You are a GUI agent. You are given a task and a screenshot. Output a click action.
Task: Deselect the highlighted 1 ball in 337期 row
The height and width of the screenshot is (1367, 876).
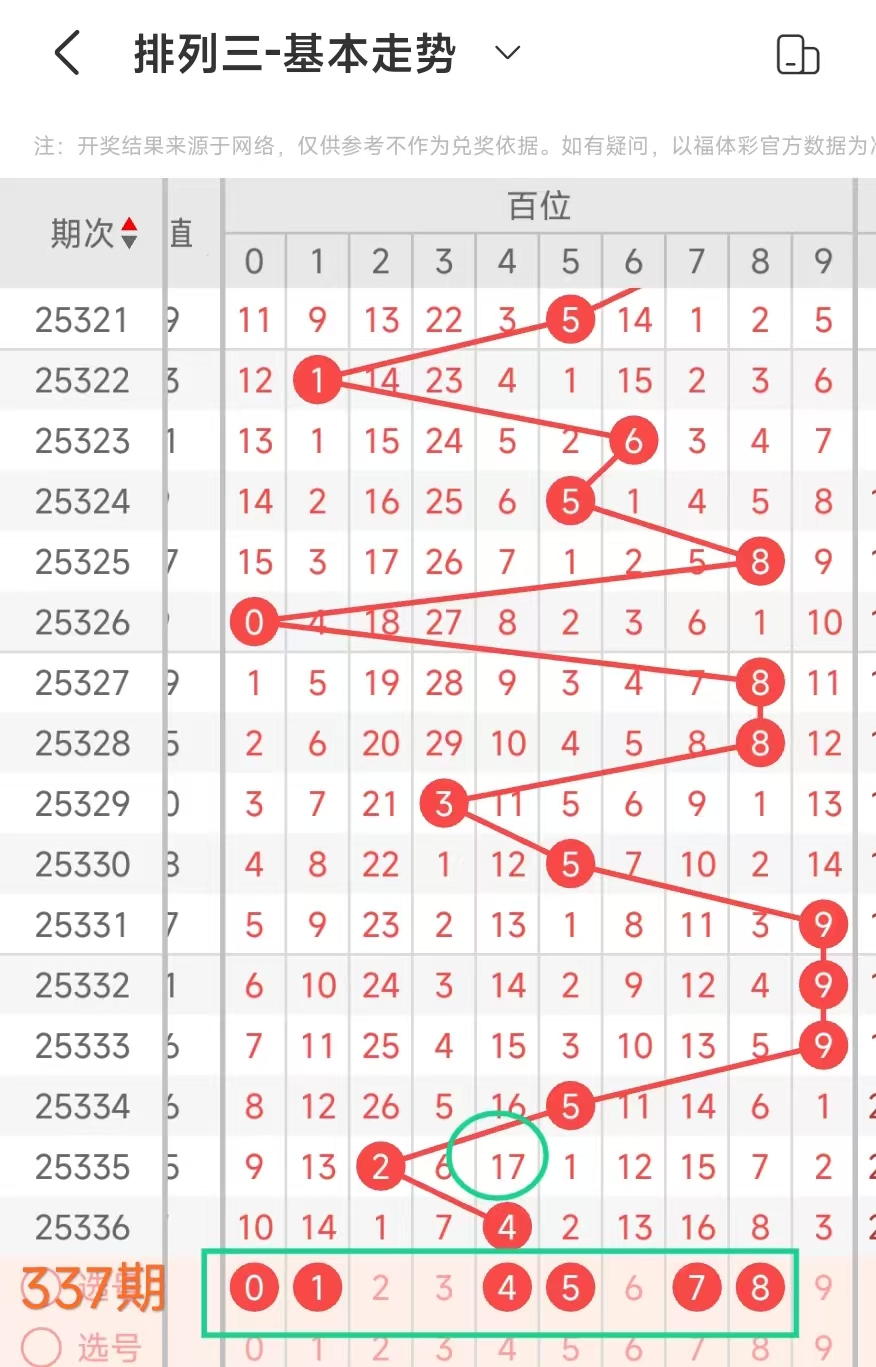click(x=318, y=1288)
